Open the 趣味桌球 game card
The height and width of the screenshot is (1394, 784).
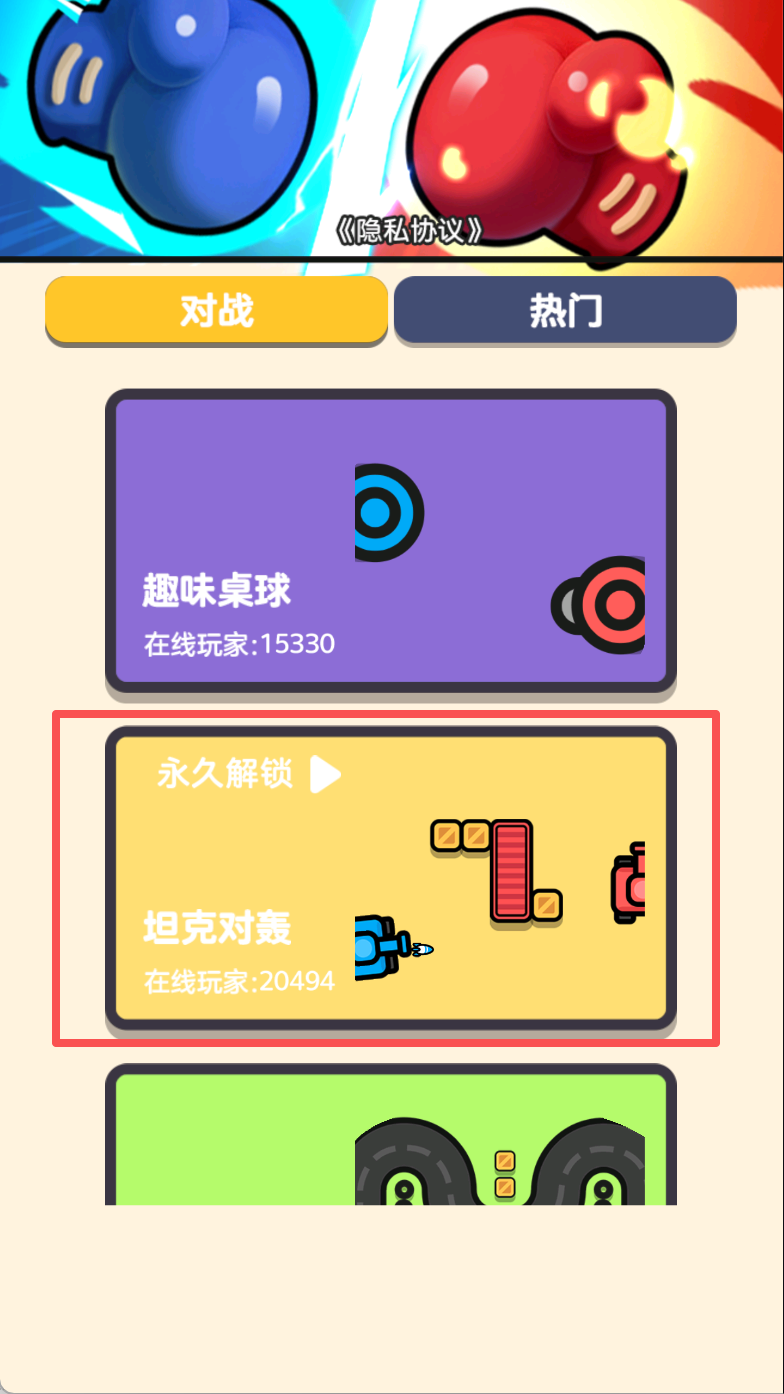tap(390, 540)
